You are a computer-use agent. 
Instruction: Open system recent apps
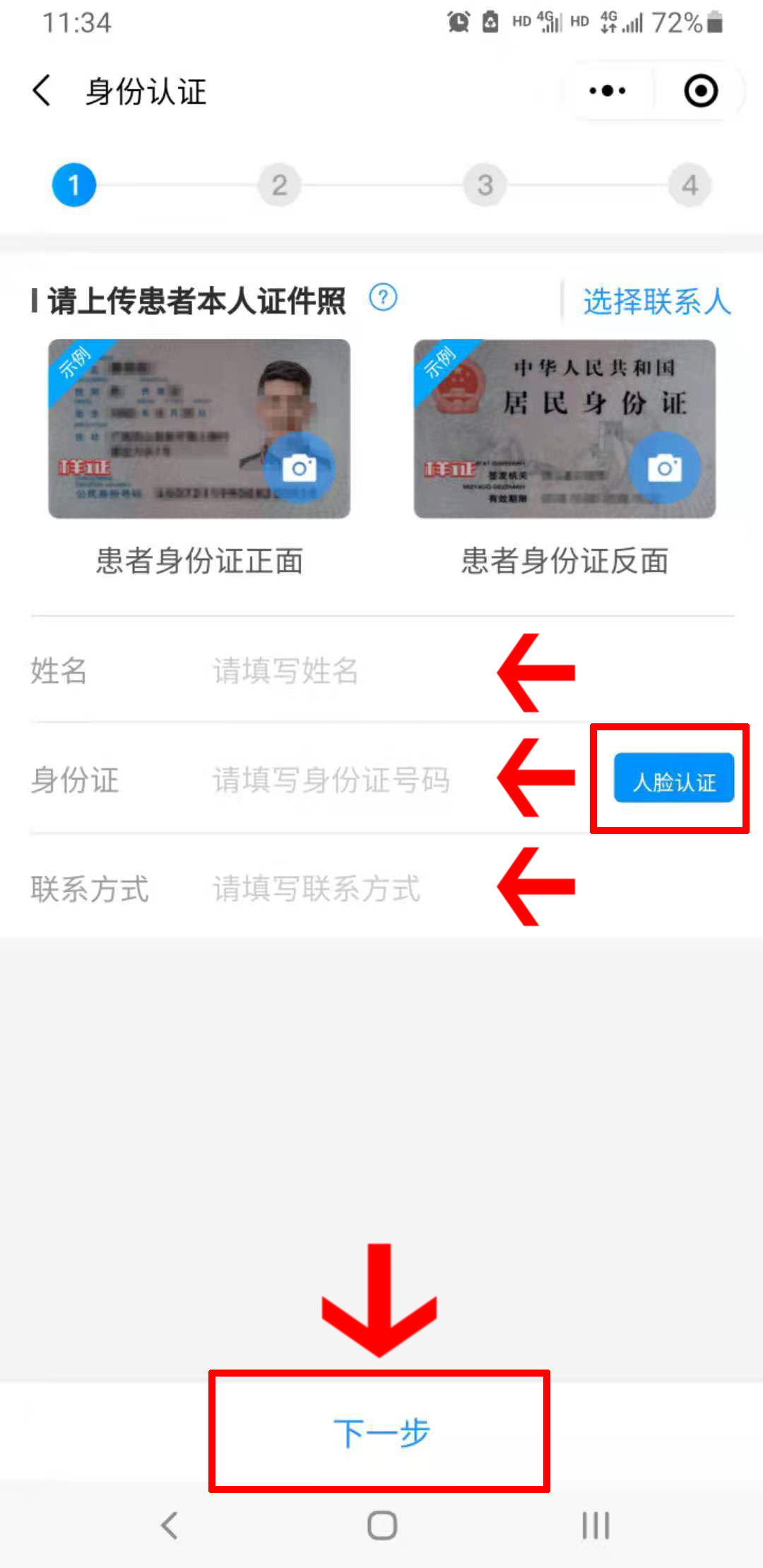(x=596, y=1525)
